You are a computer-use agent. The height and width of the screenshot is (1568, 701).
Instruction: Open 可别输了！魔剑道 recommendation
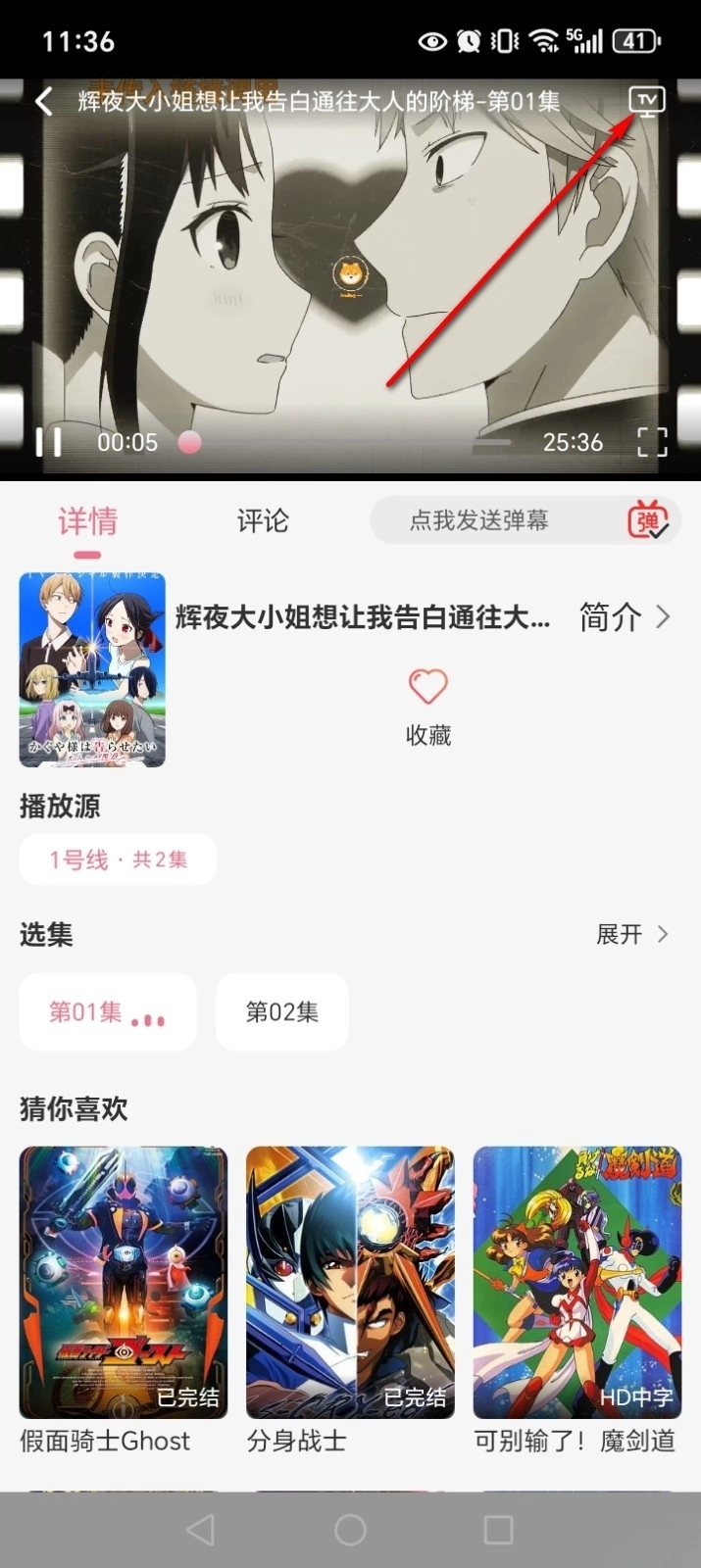(x=577, y=1283)
